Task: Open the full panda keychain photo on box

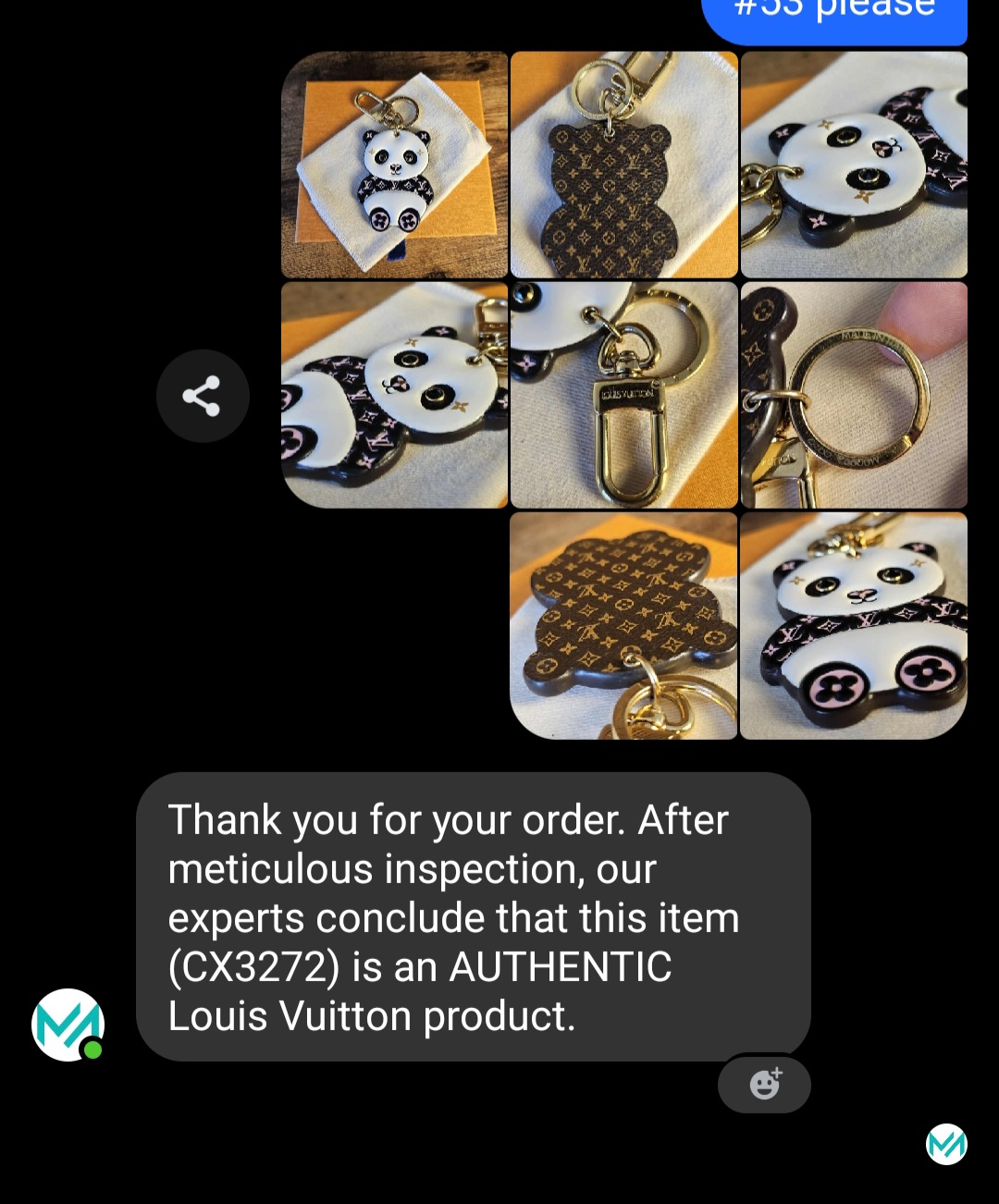Action: point(395,165)
